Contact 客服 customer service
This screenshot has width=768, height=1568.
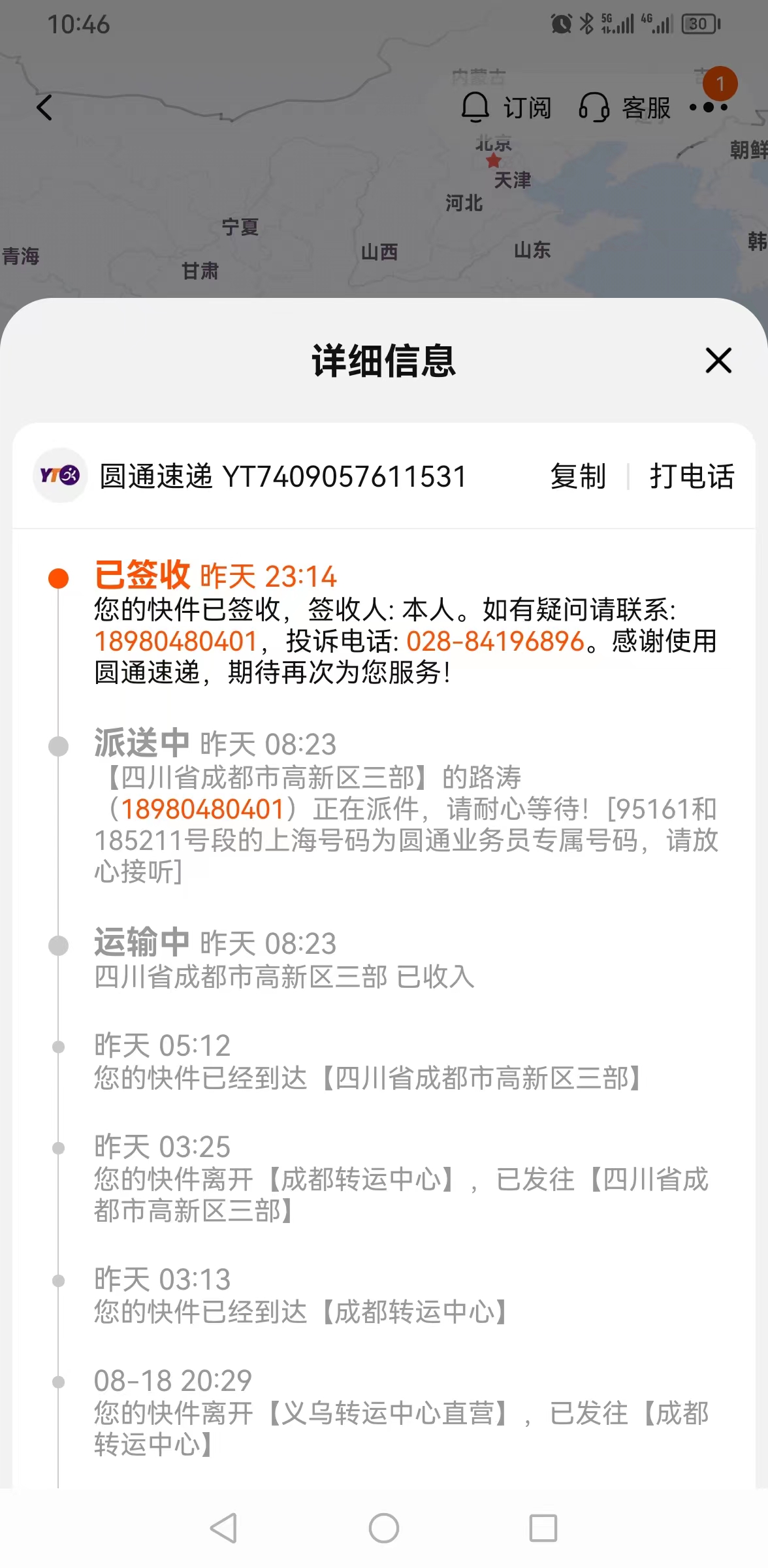tap(625, 108)
